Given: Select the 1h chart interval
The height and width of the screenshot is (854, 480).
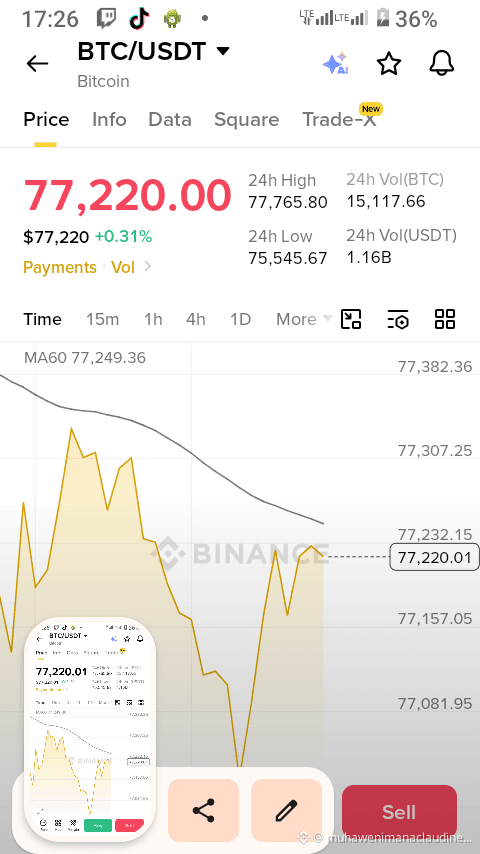Looking at the screenshot, I should [x=153, y=319].
